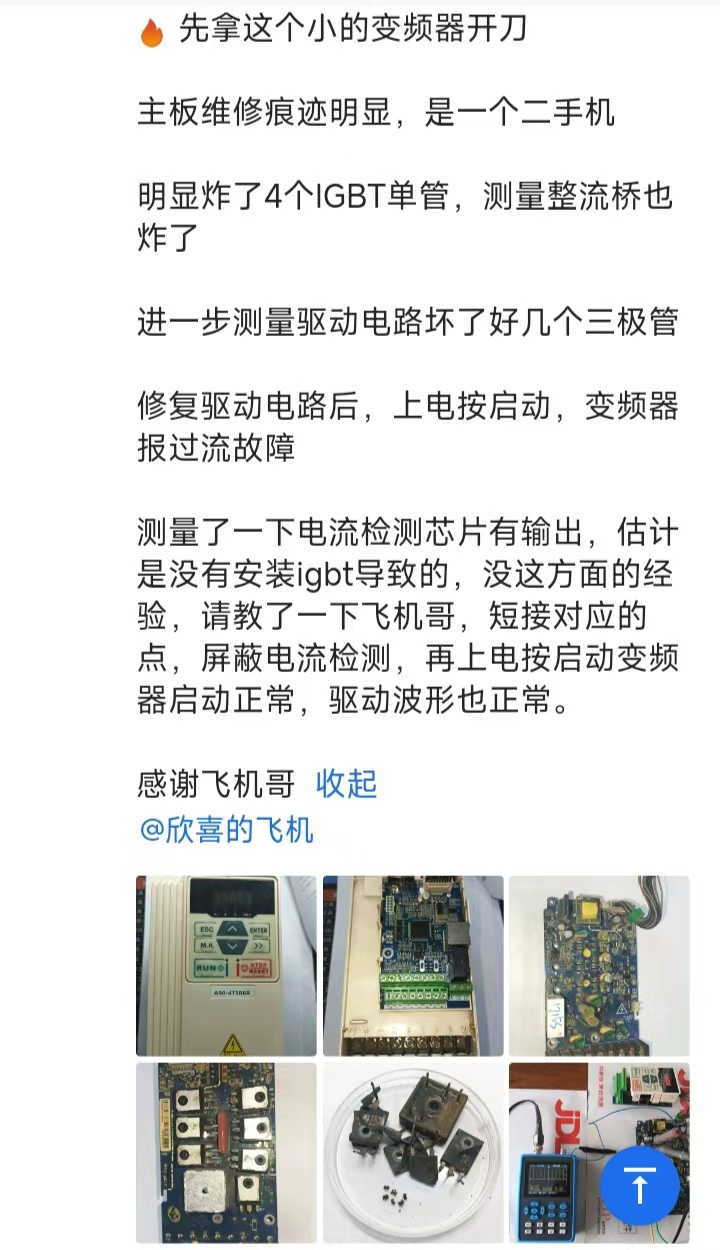
Task: Open the burnt components in dish photo
Action: [x=413, y=1152]
